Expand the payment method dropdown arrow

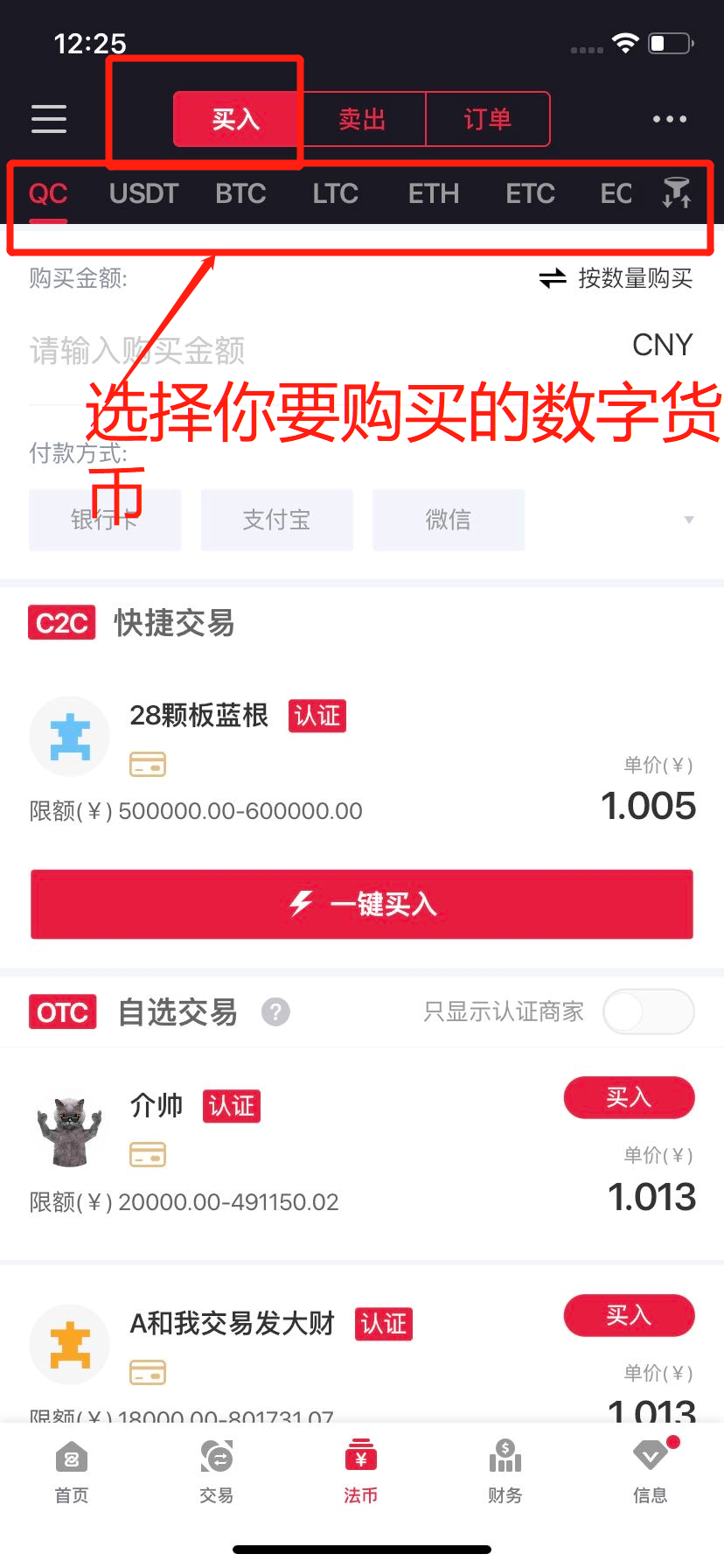(690, 520)
